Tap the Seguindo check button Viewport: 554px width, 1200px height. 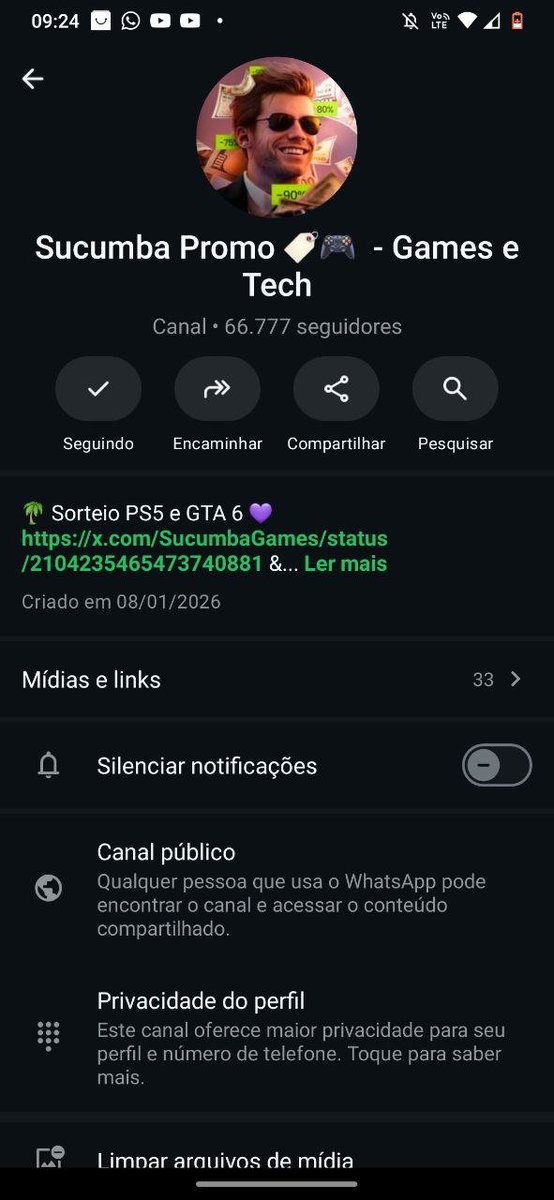pos(98,389)
